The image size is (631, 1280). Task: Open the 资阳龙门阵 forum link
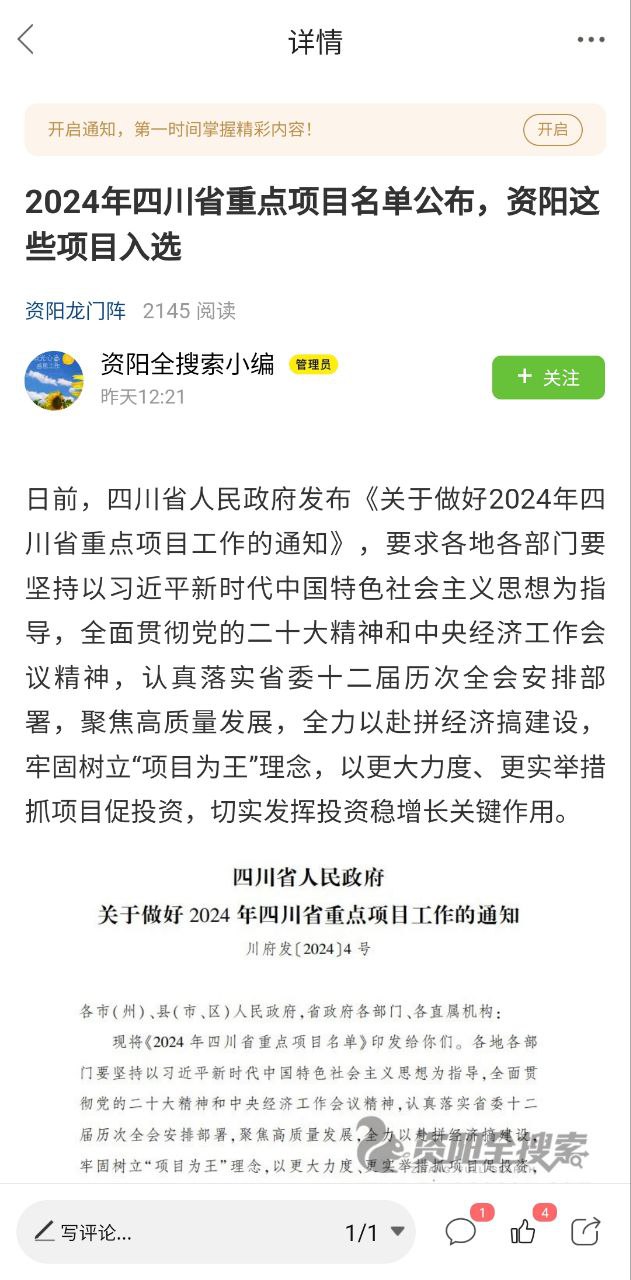coord(76,311)
